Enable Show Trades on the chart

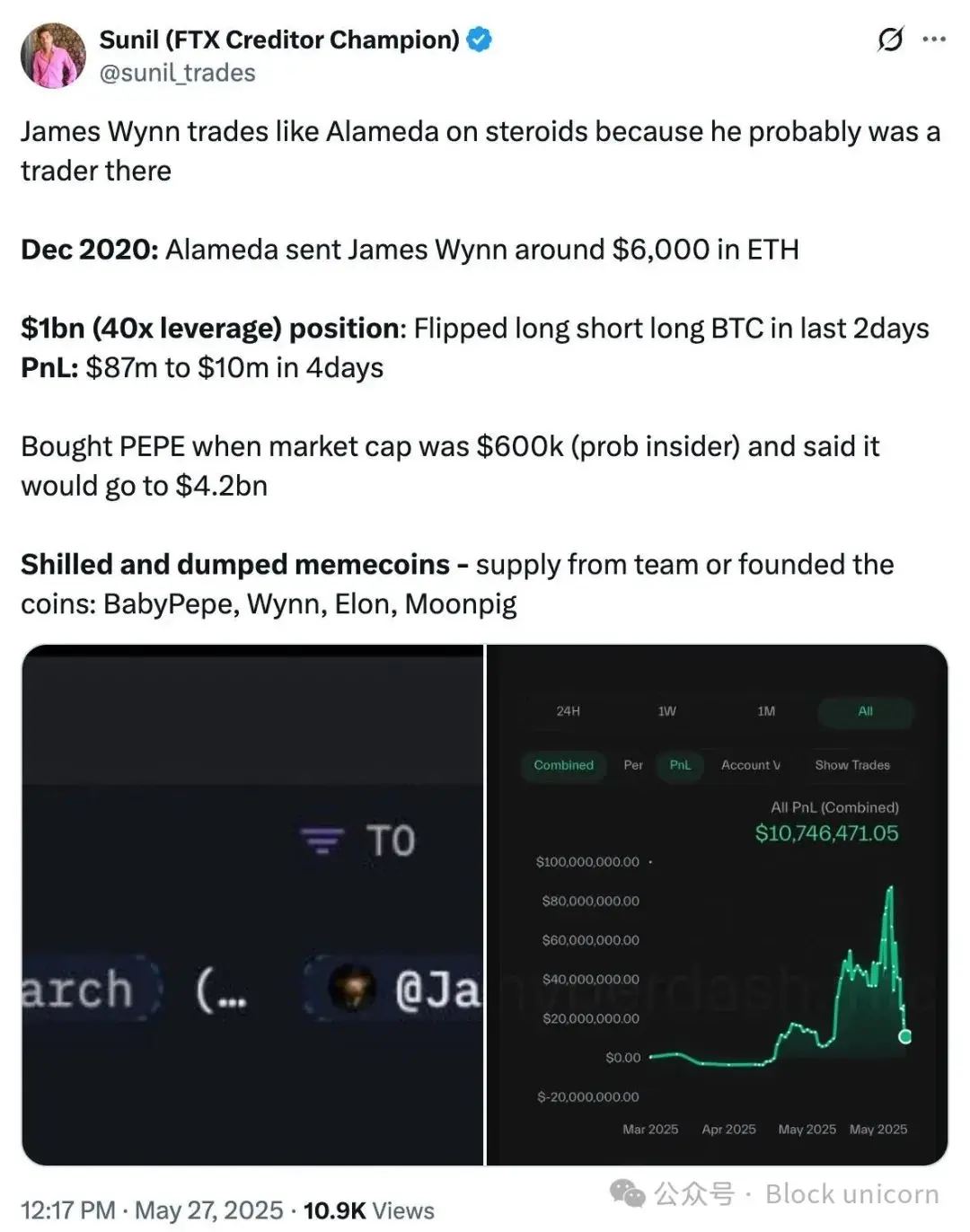(851, 765)
